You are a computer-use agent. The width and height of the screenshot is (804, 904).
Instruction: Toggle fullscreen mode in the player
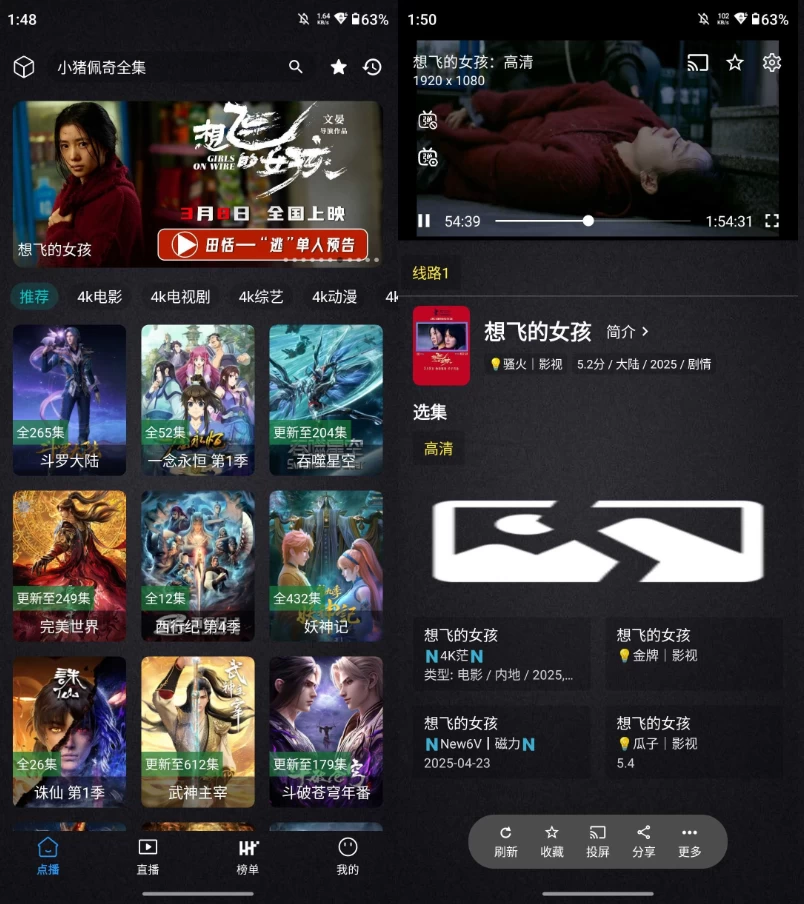771,220
